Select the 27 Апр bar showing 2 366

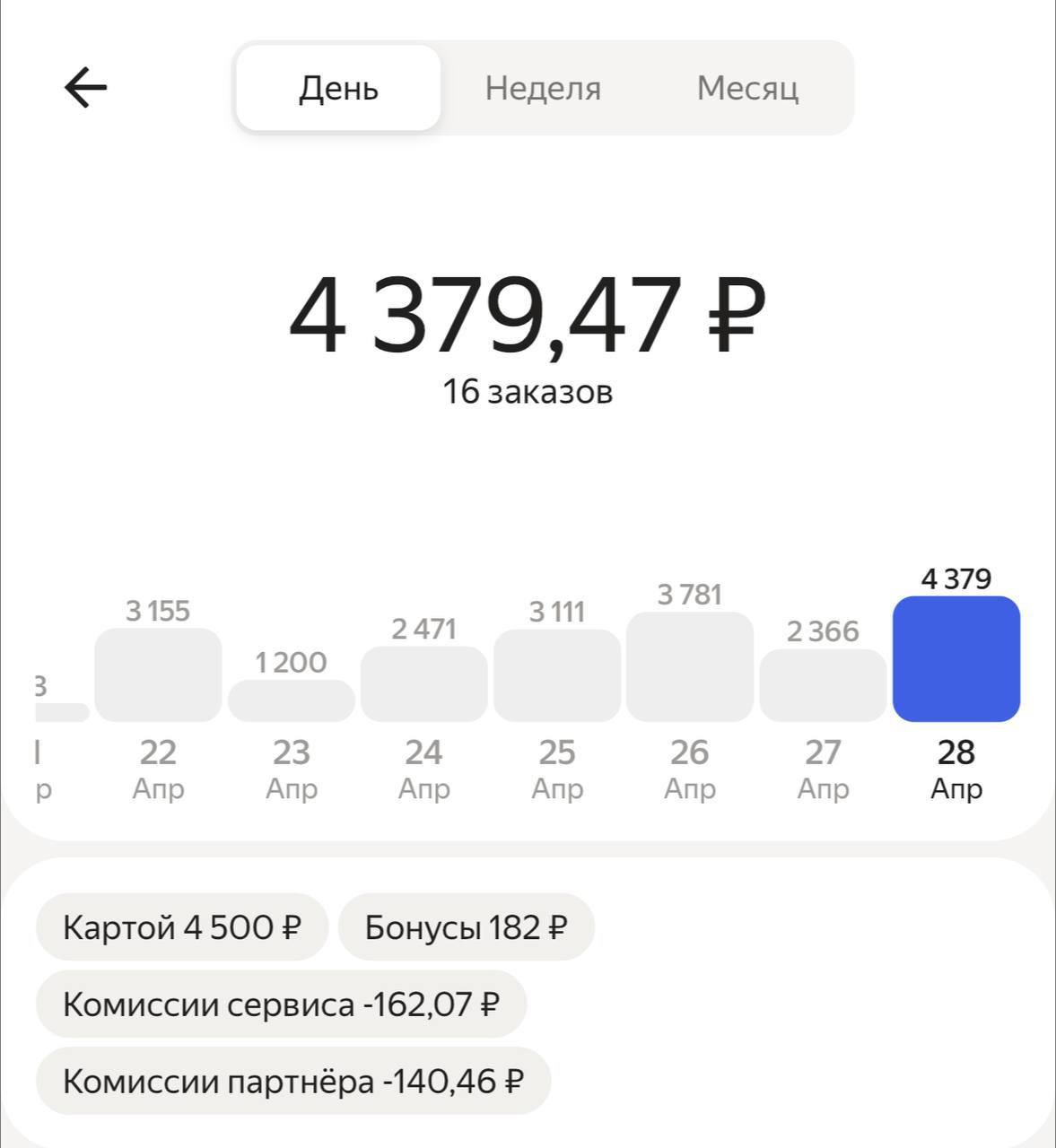[x=823, y=685]
